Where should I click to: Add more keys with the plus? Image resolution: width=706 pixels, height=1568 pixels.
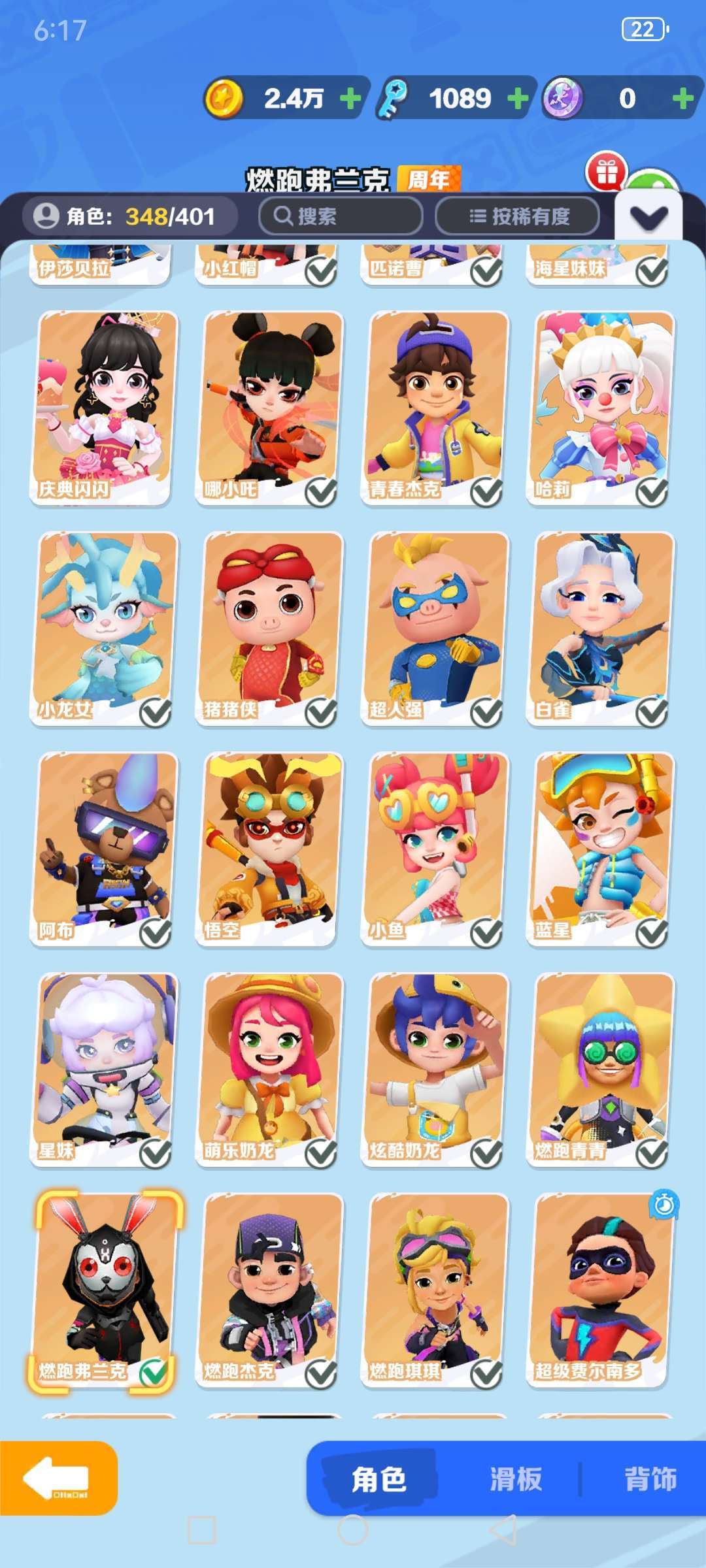click(518, 99)
